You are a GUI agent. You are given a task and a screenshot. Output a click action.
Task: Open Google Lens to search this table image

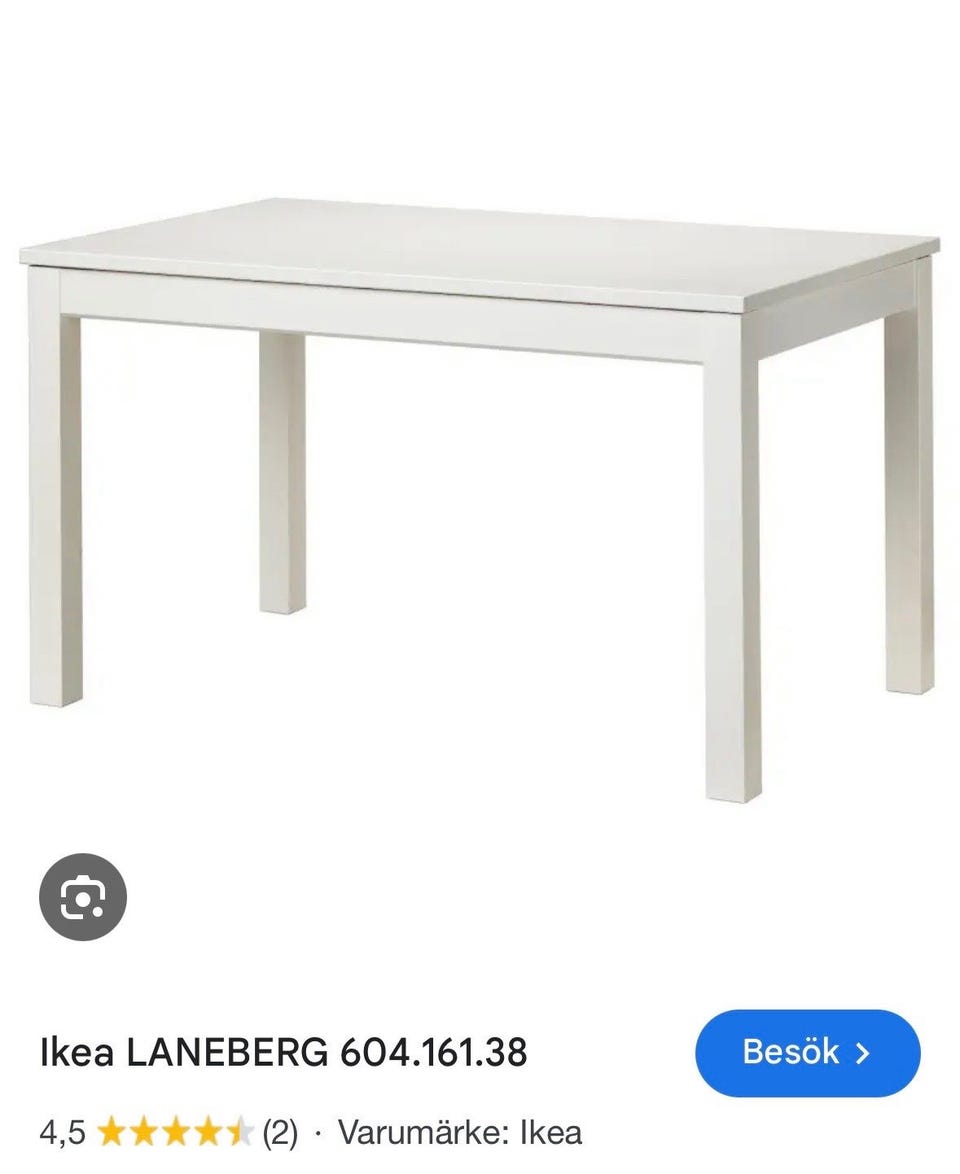(x=85, y=896)
